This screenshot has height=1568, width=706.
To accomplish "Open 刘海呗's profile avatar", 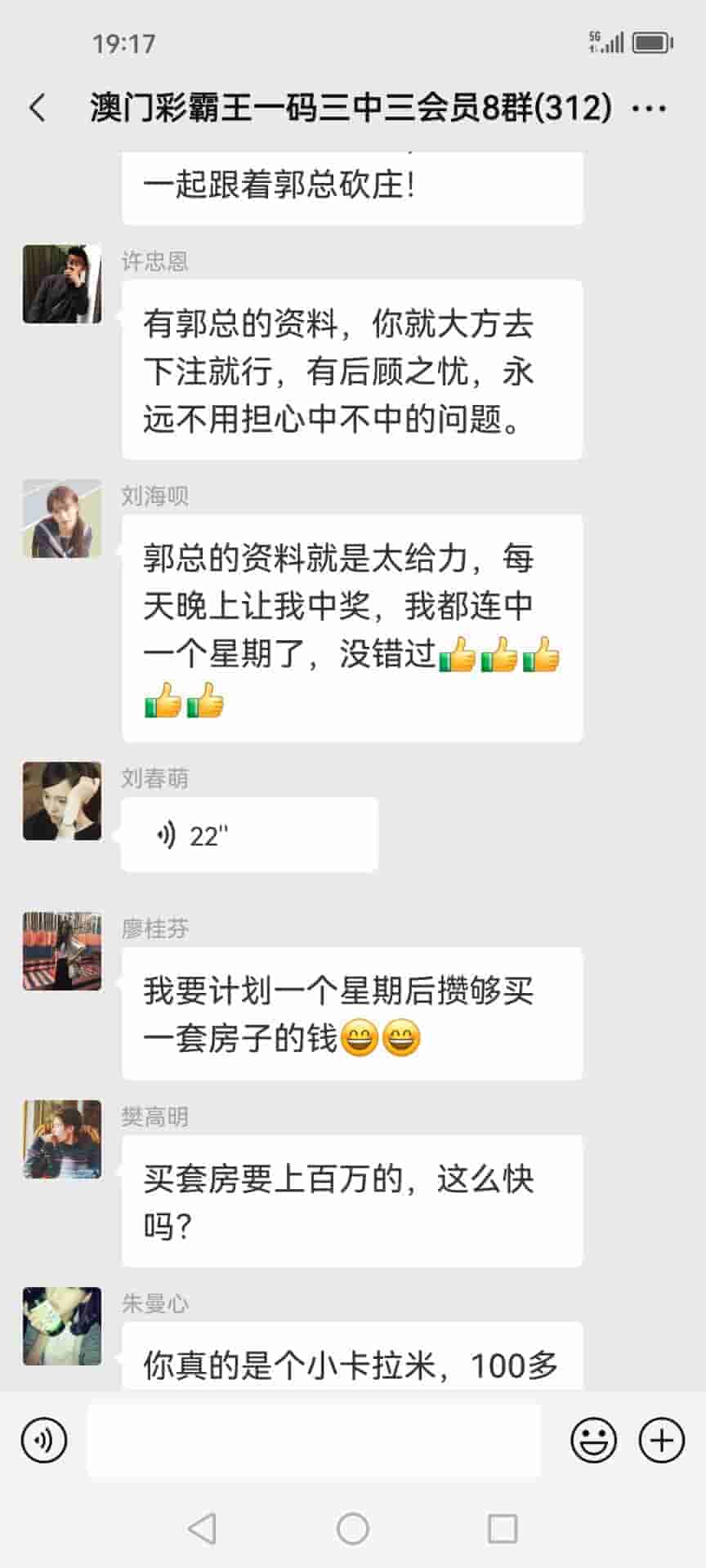I will [x=62, y=519].
